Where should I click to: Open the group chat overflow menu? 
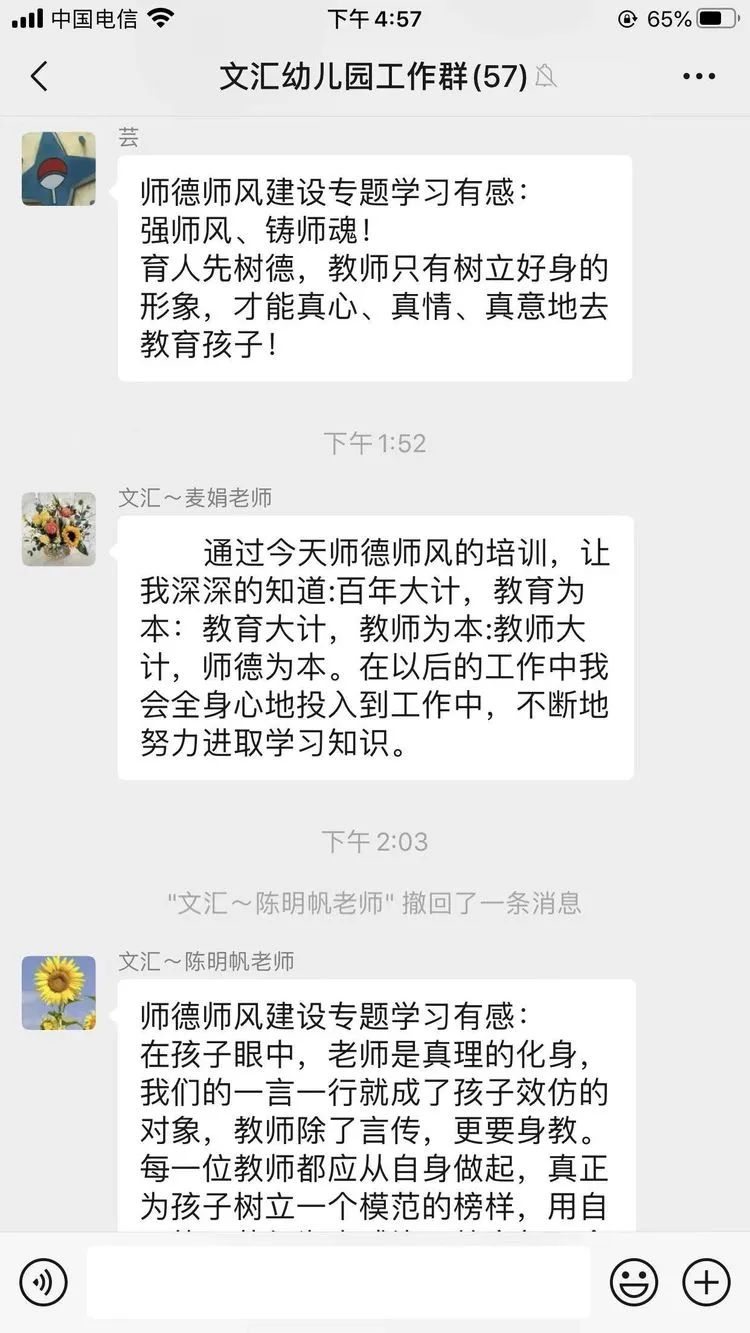[698, 76]
